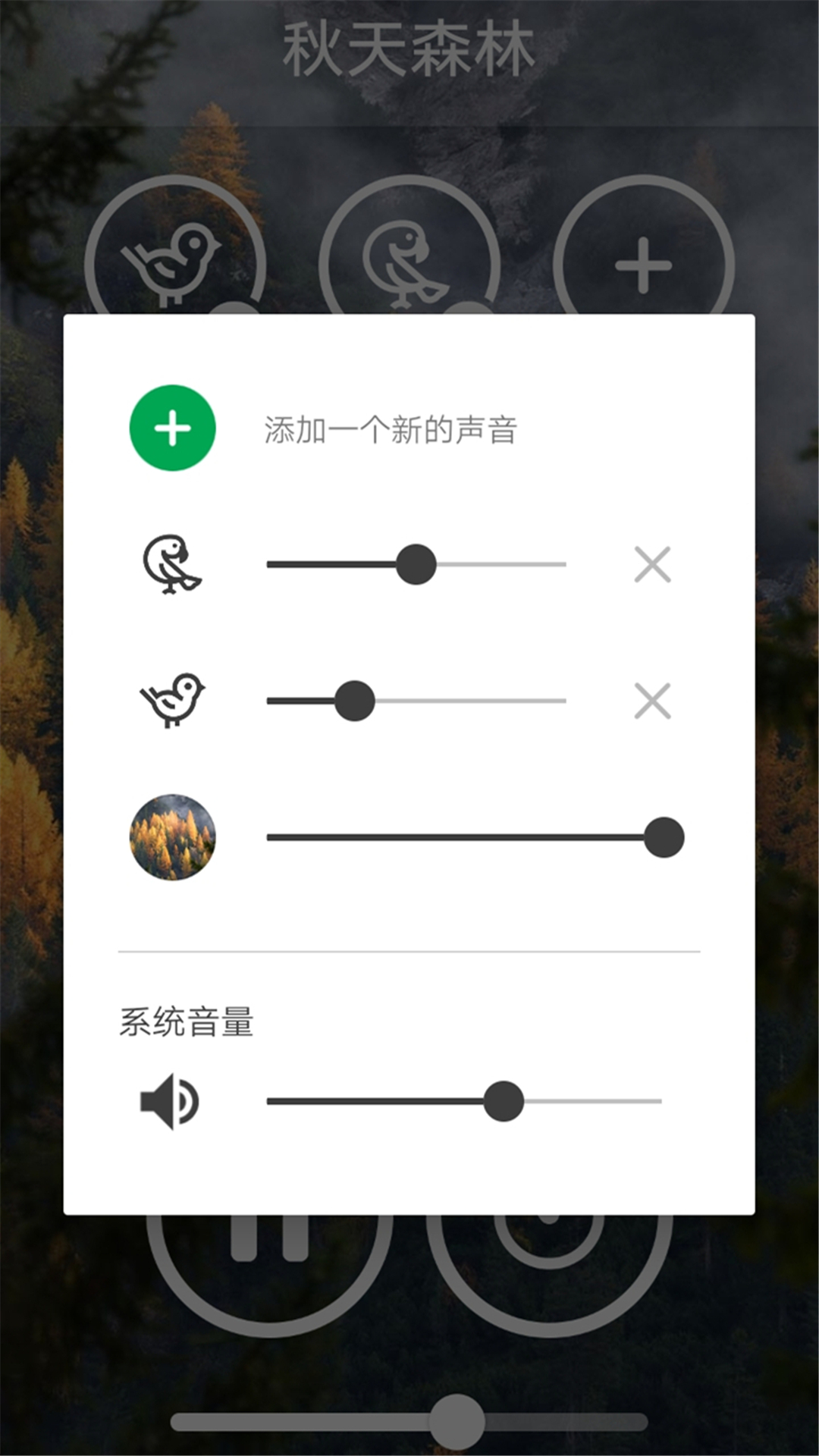Open the green plus icon to add sound
This screenshot has height=1456, width=819.
click(x=174, y=427)
